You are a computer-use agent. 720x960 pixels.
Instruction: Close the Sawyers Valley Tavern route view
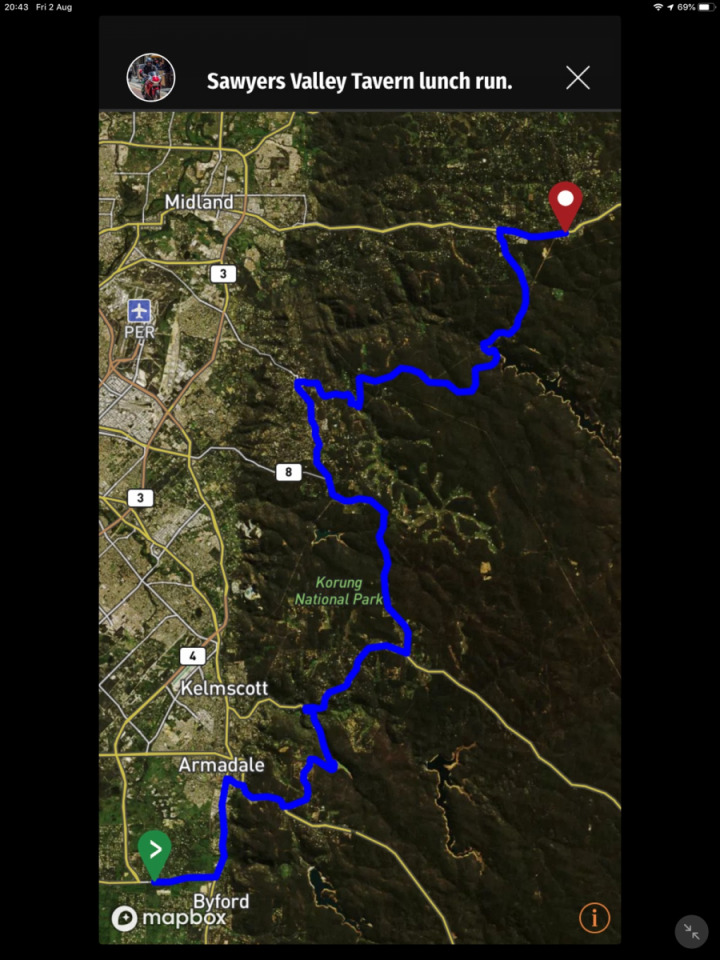[x=578, y=78]
